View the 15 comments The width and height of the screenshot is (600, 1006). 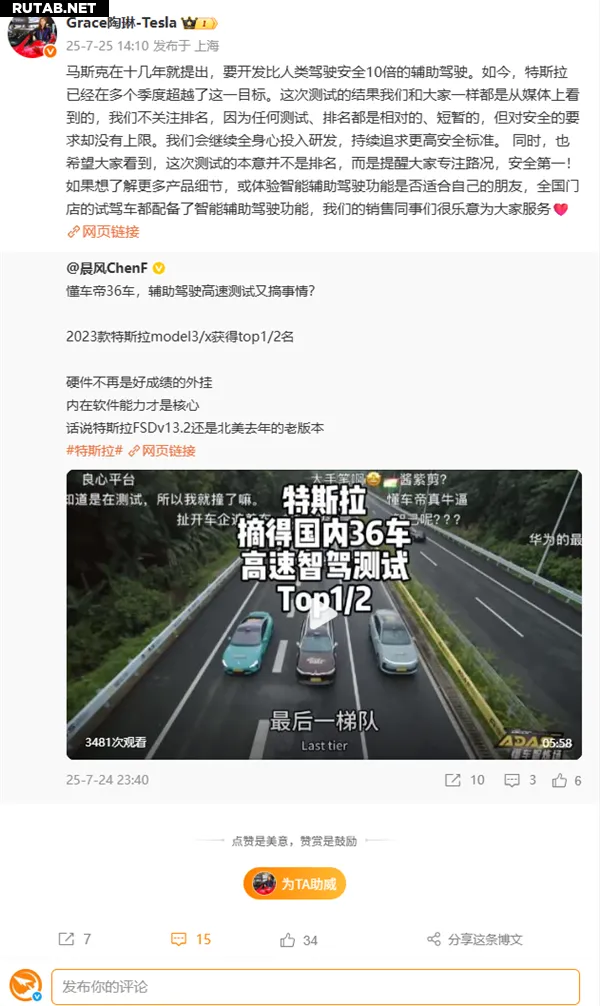point(191,939)
